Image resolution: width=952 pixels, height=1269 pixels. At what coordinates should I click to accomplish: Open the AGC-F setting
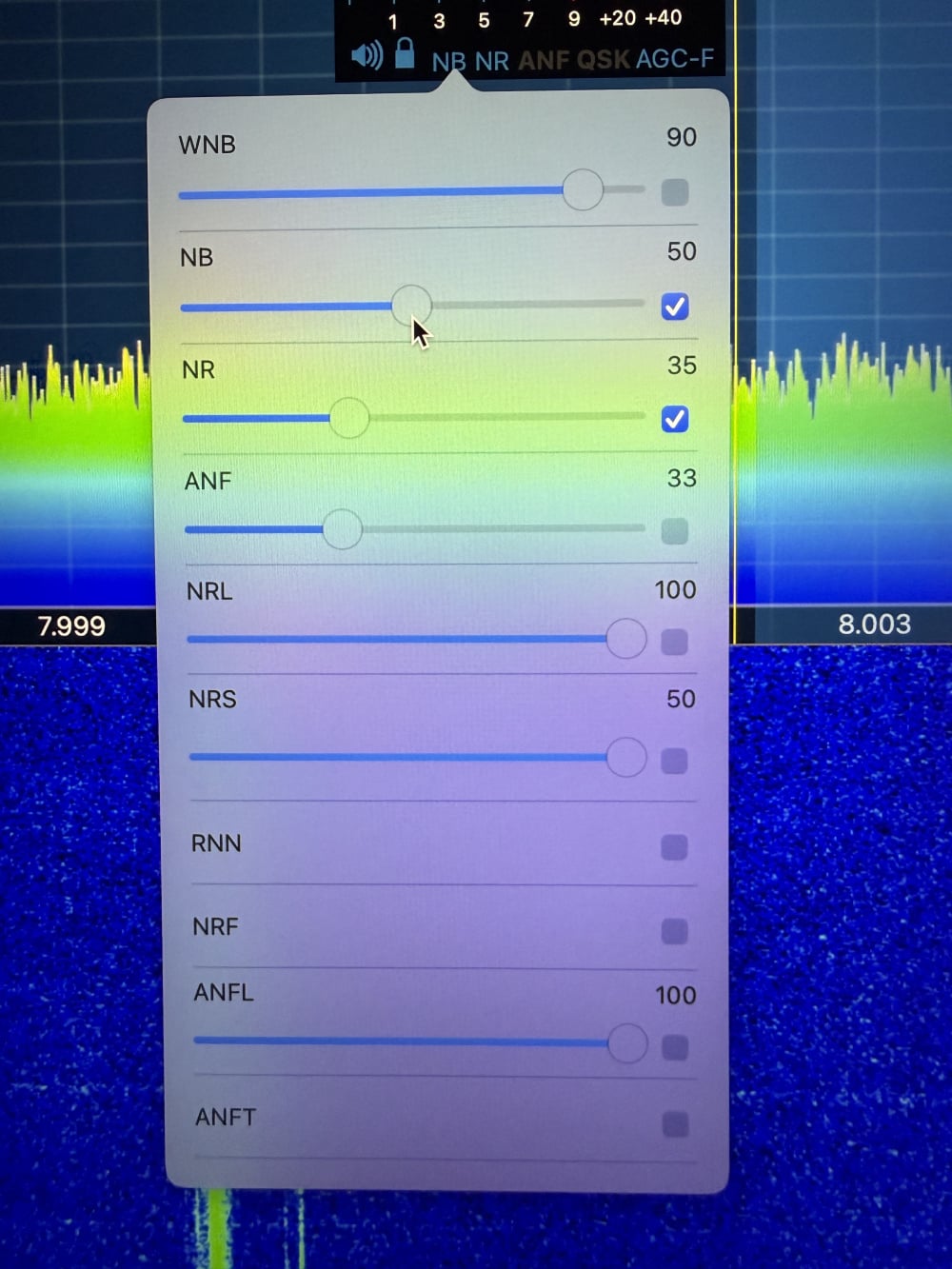[x=675, y=59]
